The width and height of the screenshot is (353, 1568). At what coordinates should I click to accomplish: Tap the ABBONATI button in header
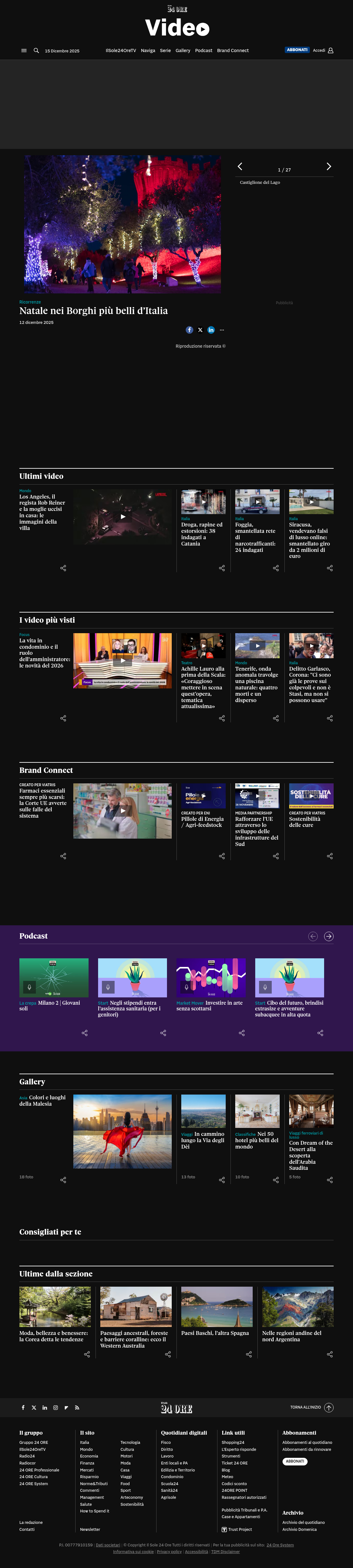[297, 50]
